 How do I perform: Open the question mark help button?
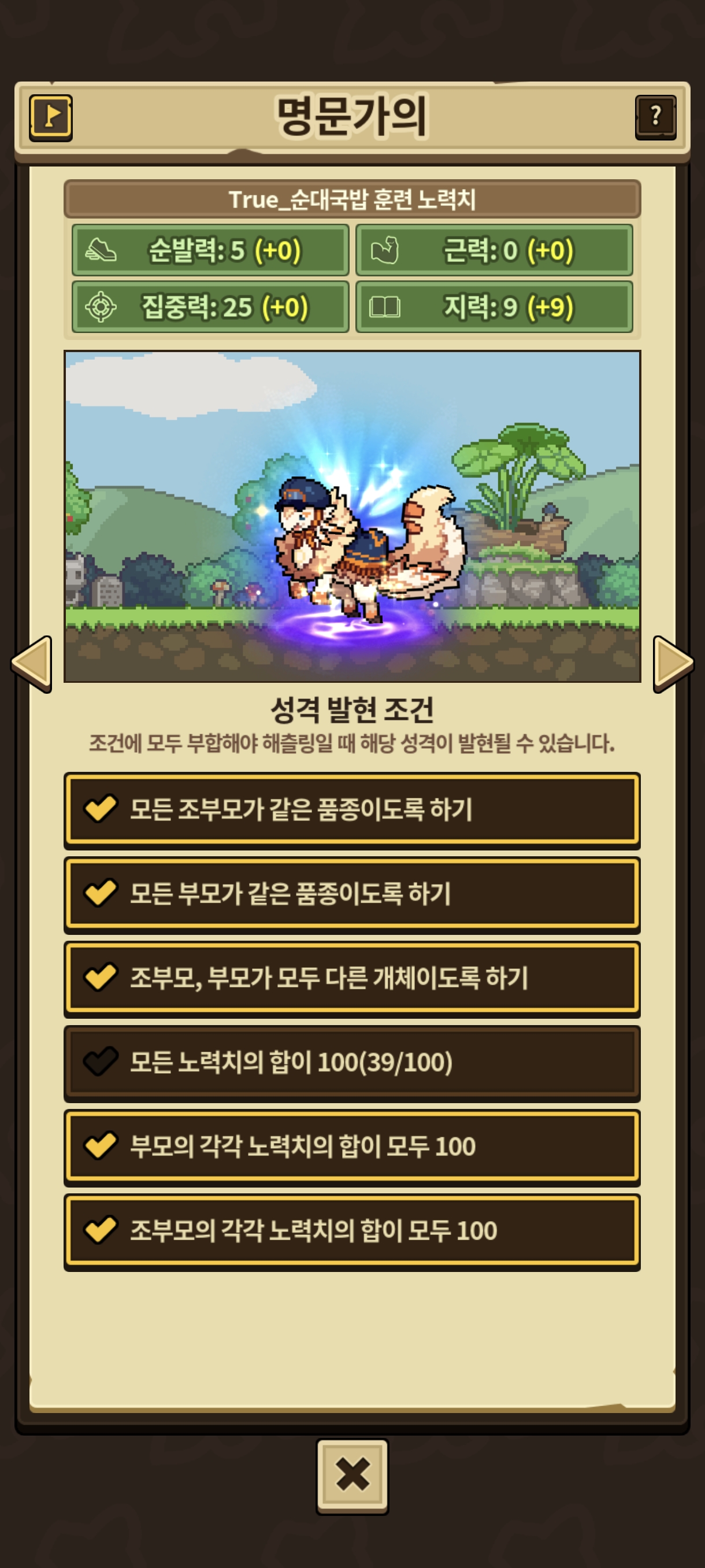655,116
